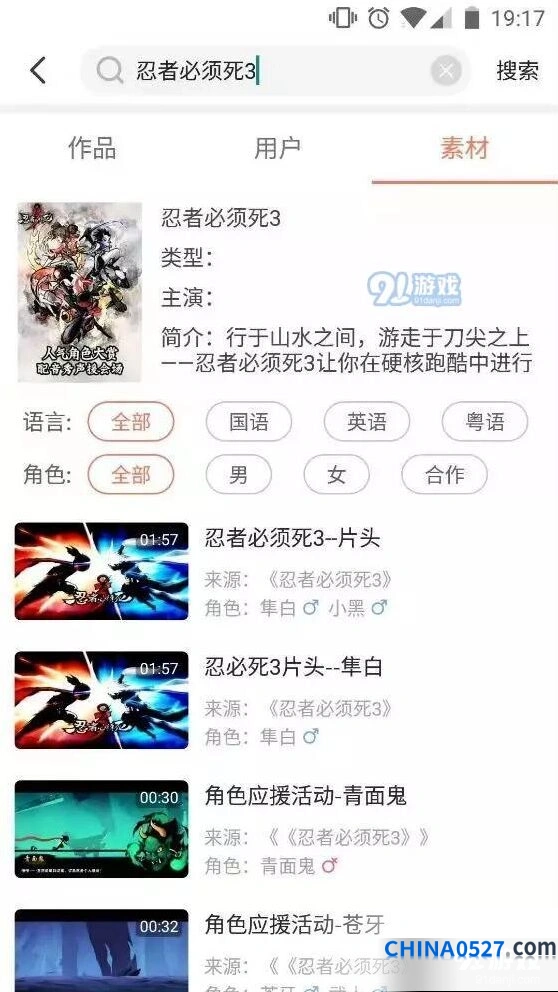Switch to the 作品 tab
This screenshot has width=558, height=992.
[92, 148]
